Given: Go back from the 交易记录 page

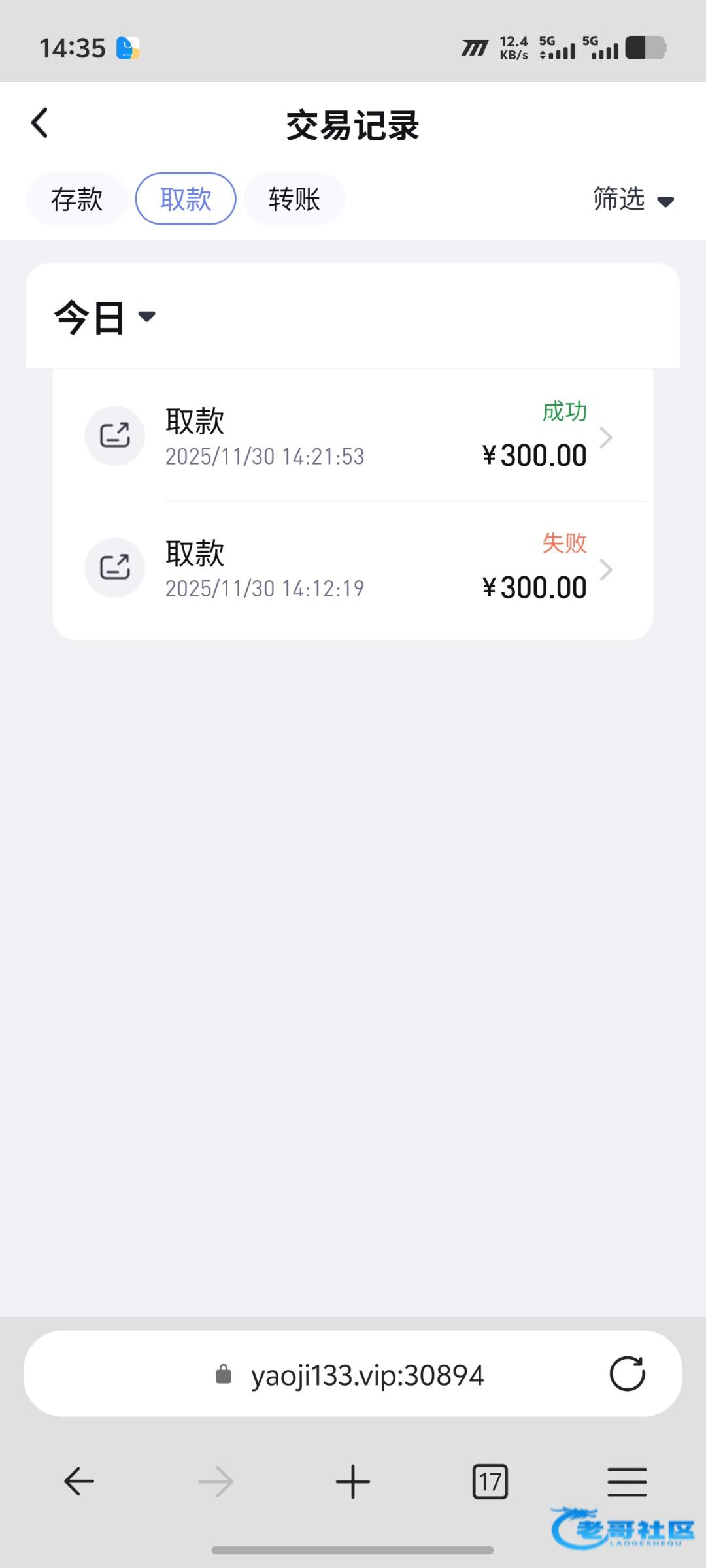Looking at the screenshot, I should [40, 123].
